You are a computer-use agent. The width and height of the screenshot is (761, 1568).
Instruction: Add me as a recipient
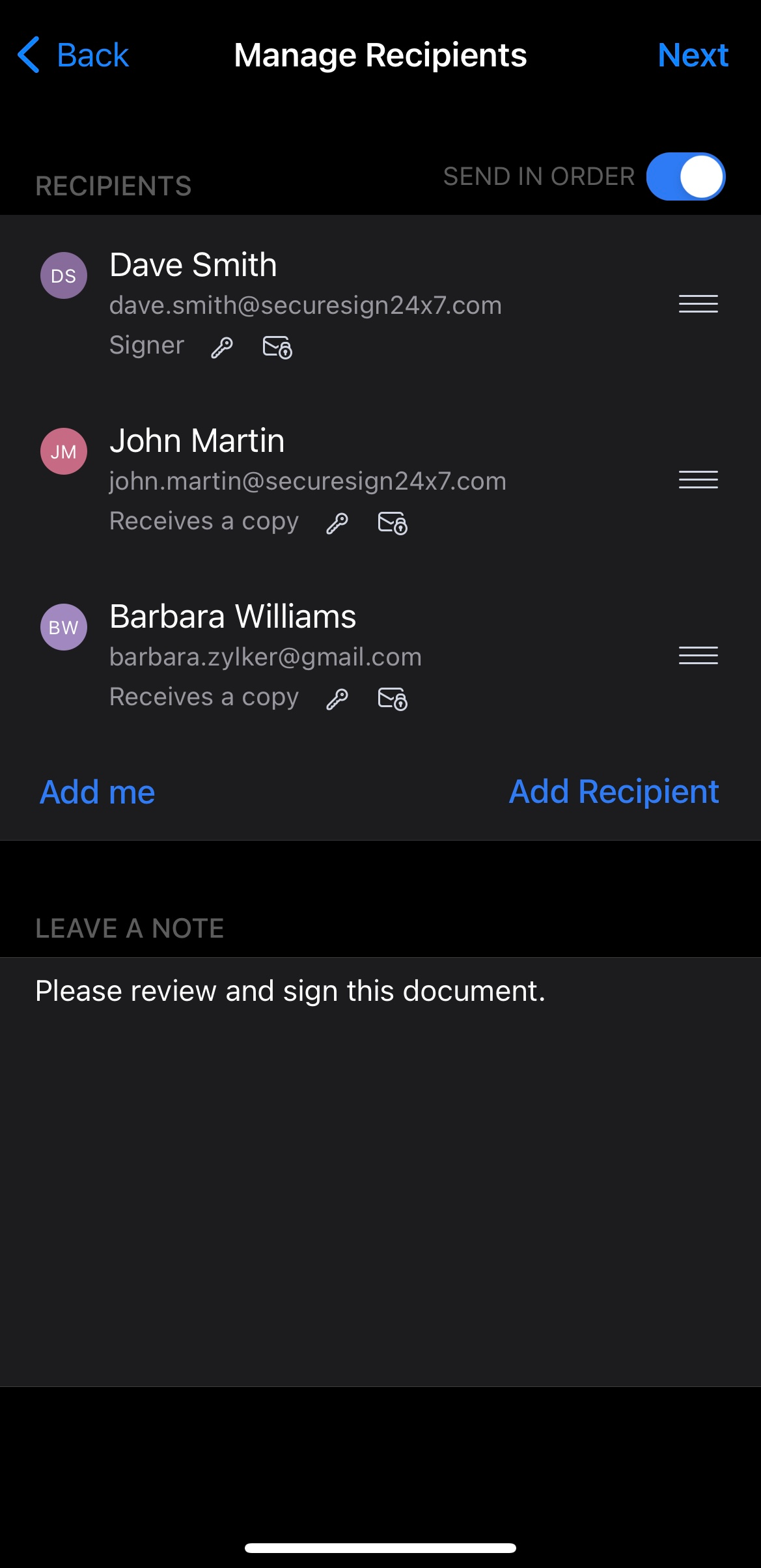(98, 792)
